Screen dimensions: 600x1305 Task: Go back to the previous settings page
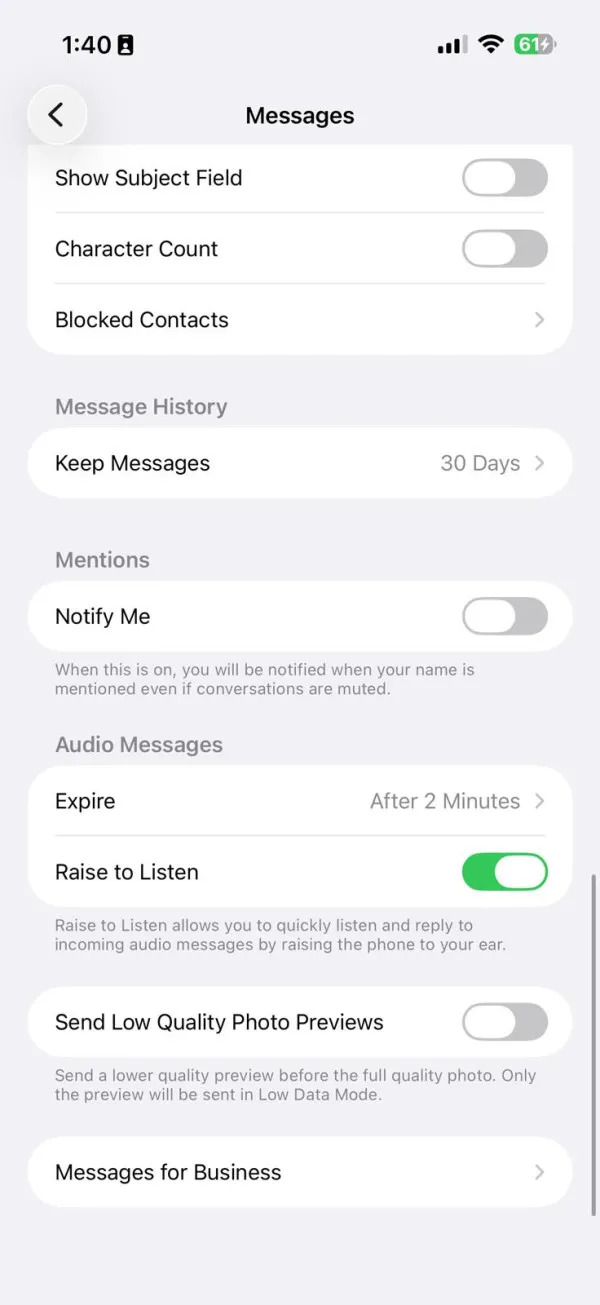point(57,115)
